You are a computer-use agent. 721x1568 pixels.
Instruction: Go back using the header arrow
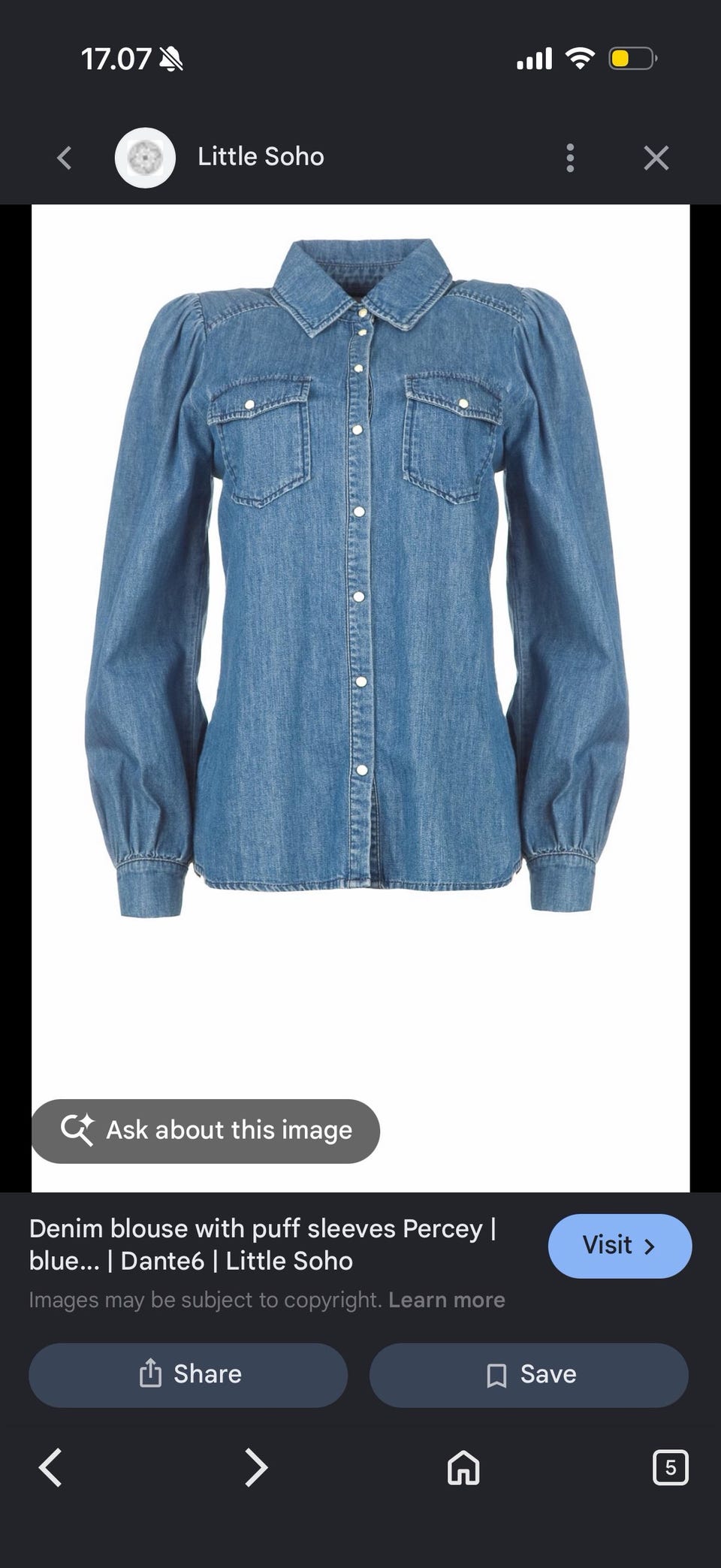click(65, 158)
